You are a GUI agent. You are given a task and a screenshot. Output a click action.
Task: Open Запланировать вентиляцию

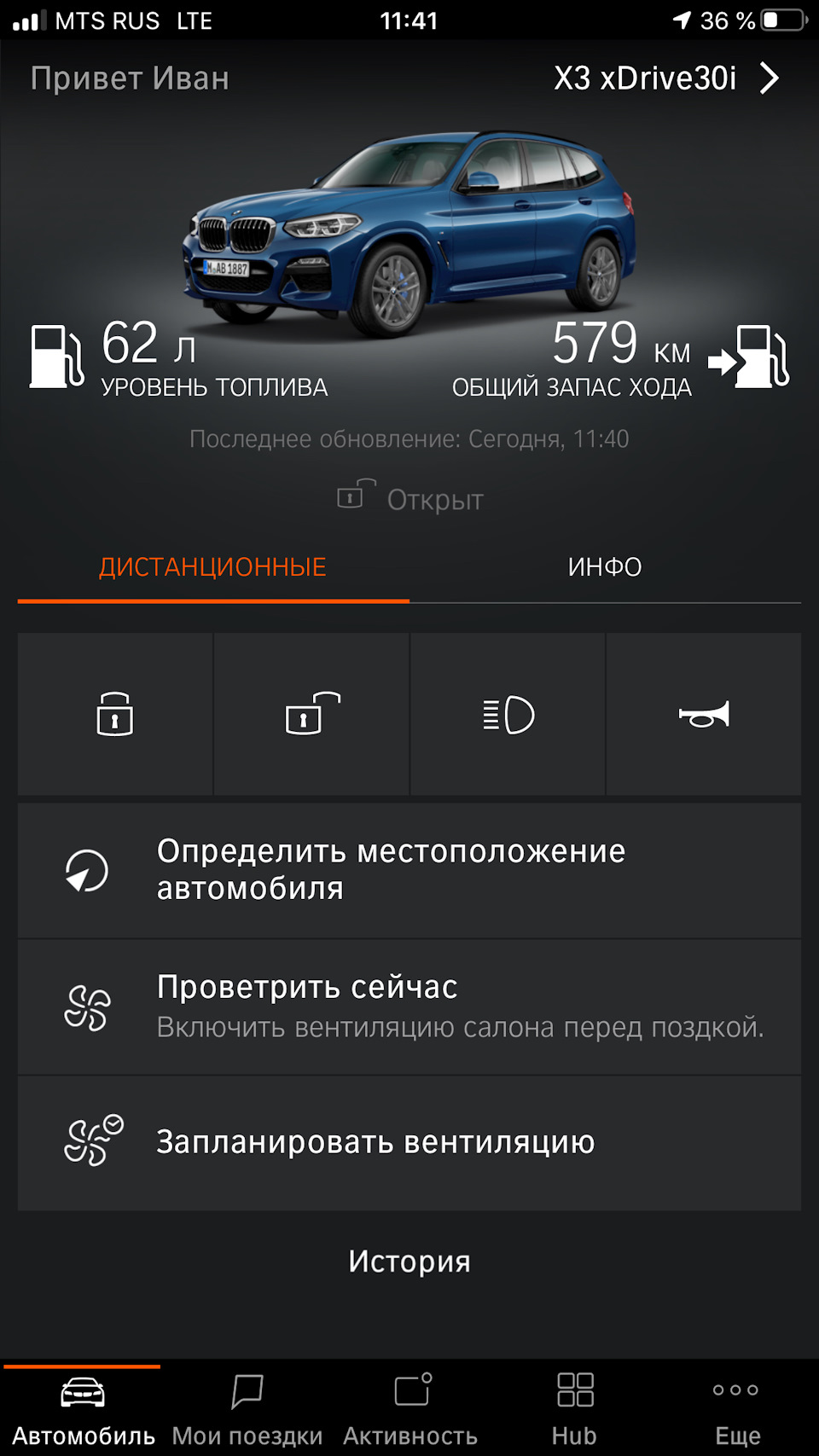(x=409, y=1143)
